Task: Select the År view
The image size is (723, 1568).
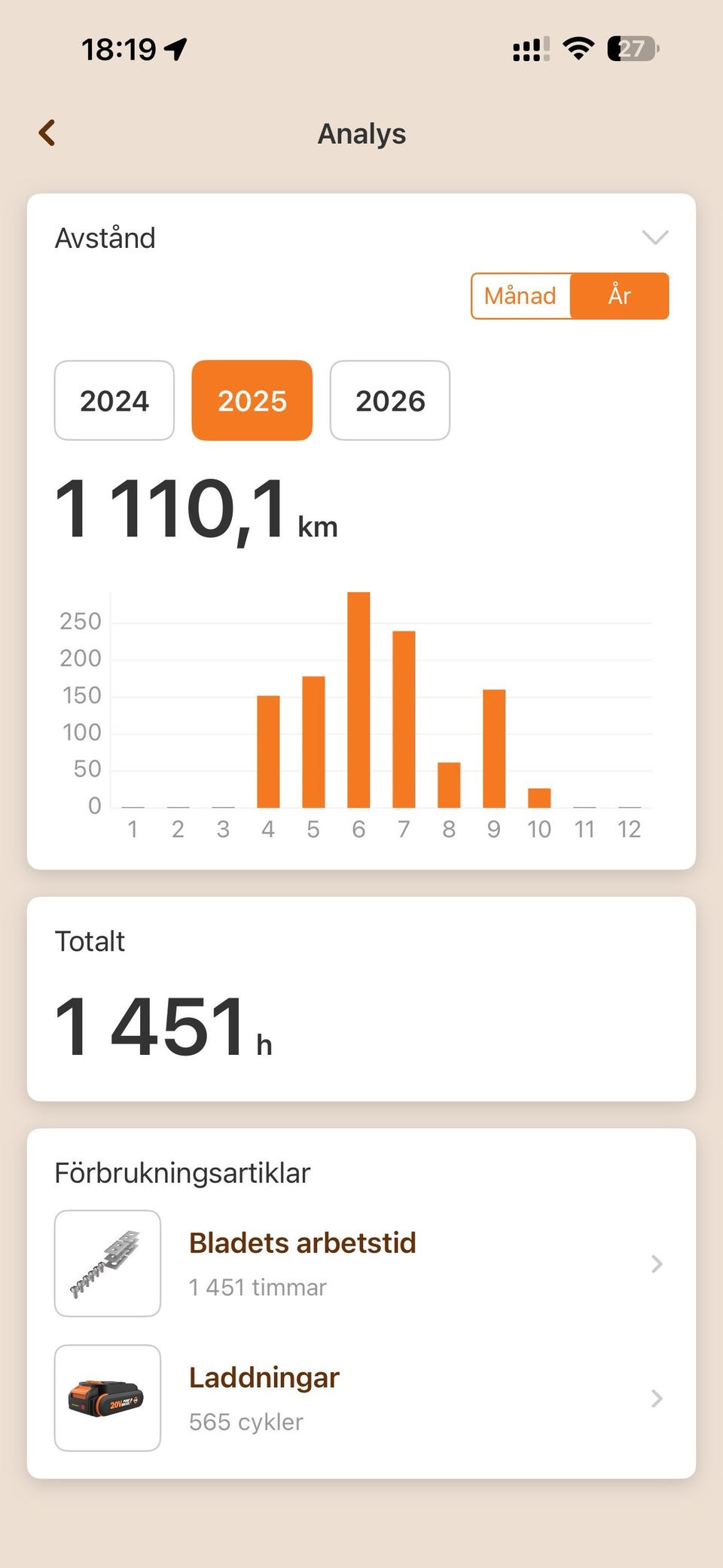Action: [x=619, y=296]
